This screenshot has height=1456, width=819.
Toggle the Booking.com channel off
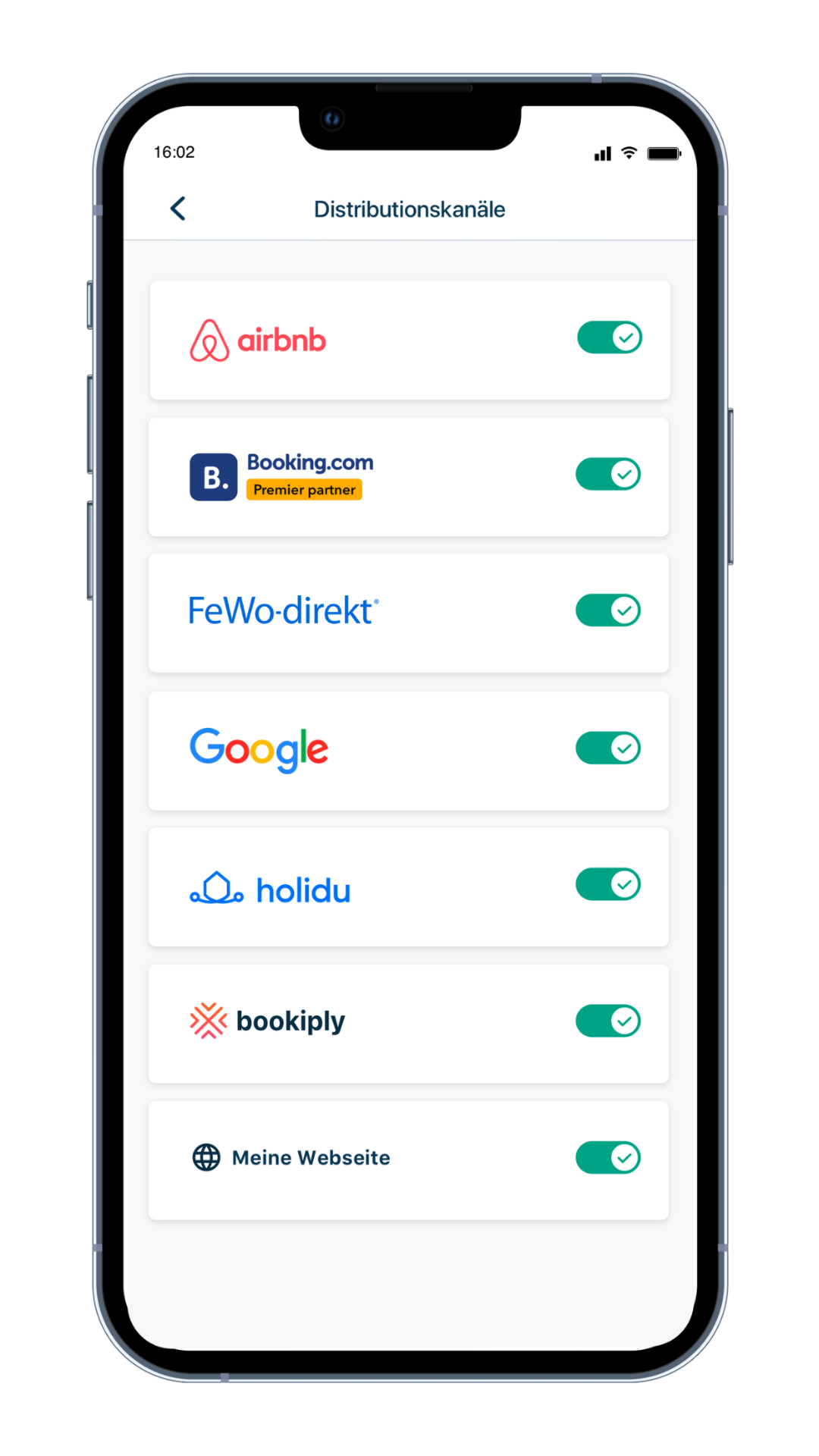pyautogui.click(x=608, y=475)
